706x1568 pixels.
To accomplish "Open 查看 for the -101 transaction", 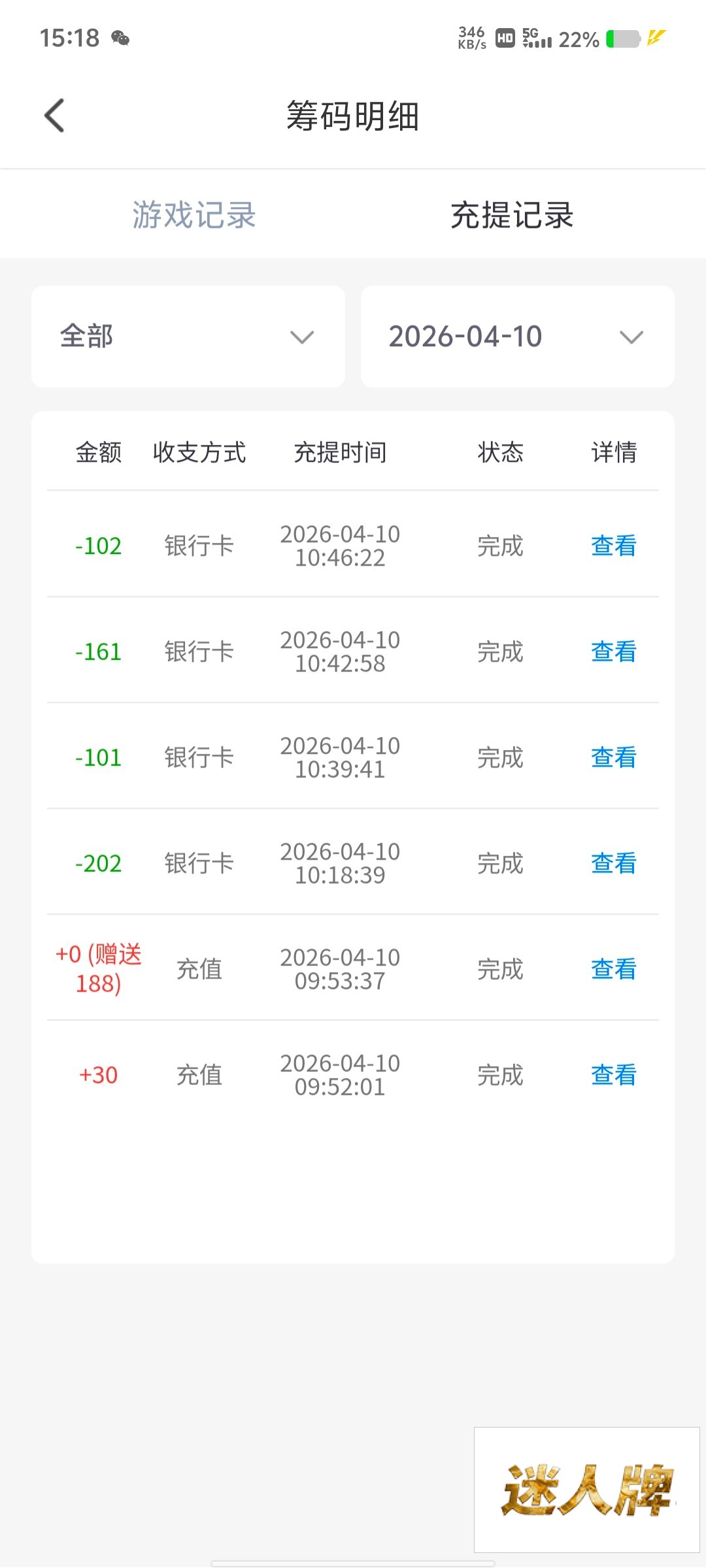I will click(613, 758).
